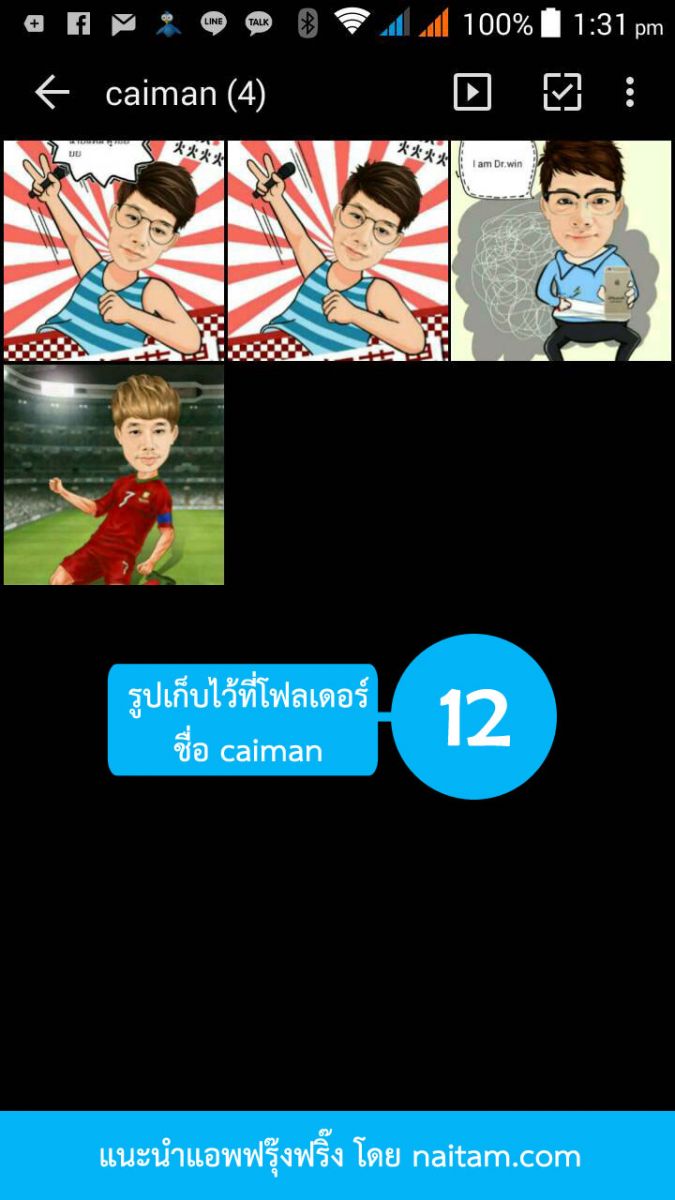This screenshot has width=675, height=1200.
Task: Open the red-jersey footballer caricature photo
Action: coord(114,475)
